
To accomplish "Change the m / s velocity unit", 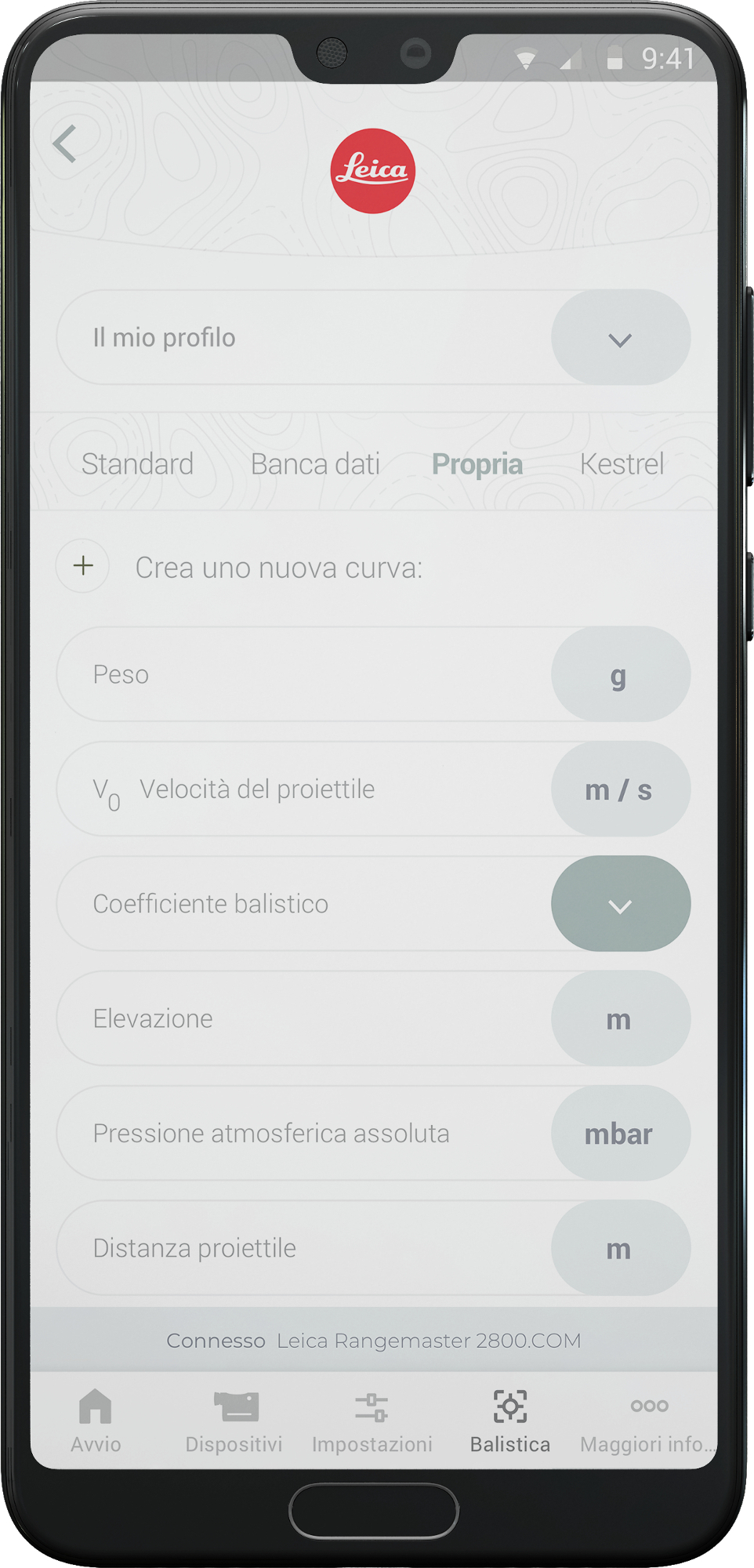I will coord(620,789).
